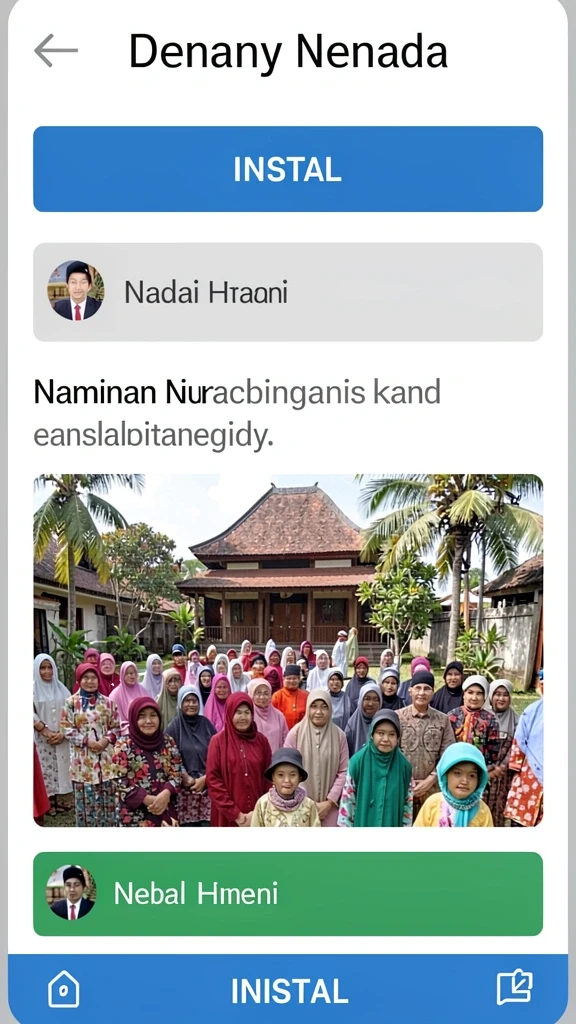576x1024 pixels.
Task: Tap the blue INSTAL button at top
Action: [x=288, y=169]
